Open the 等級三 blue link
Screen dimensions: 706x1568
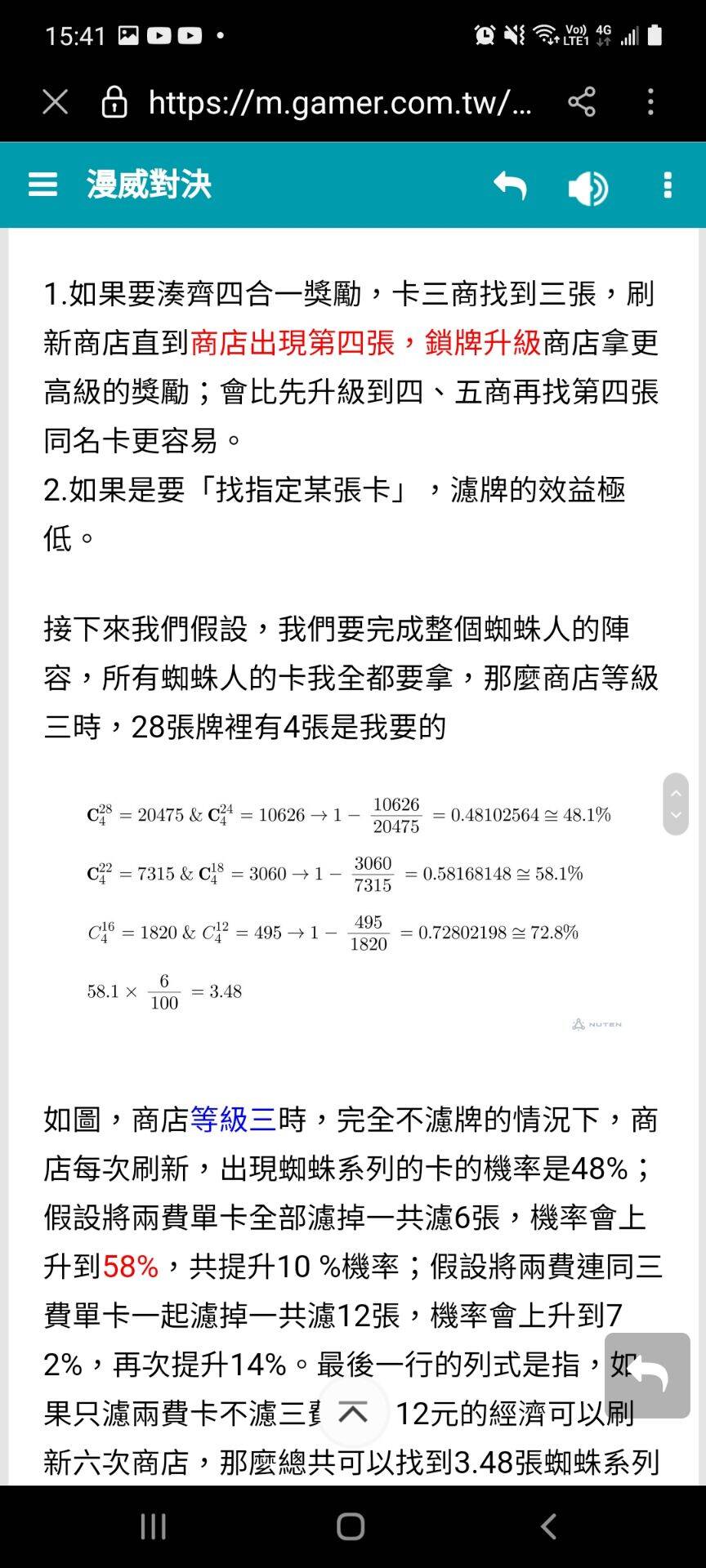click(x=234, y=1119)
